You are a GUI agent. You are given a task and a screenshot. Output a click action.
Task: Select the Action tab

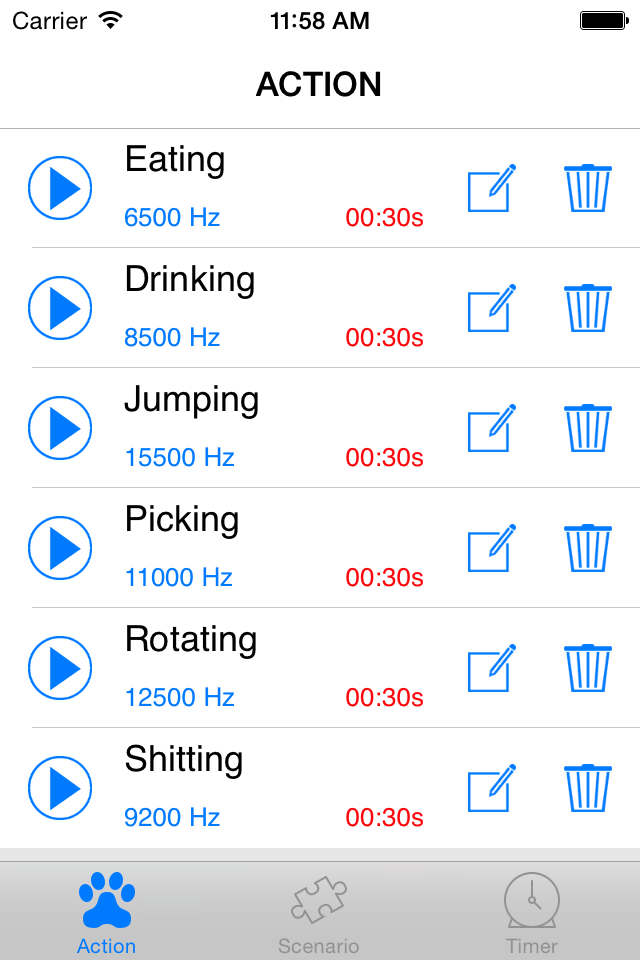click(107, 912)
